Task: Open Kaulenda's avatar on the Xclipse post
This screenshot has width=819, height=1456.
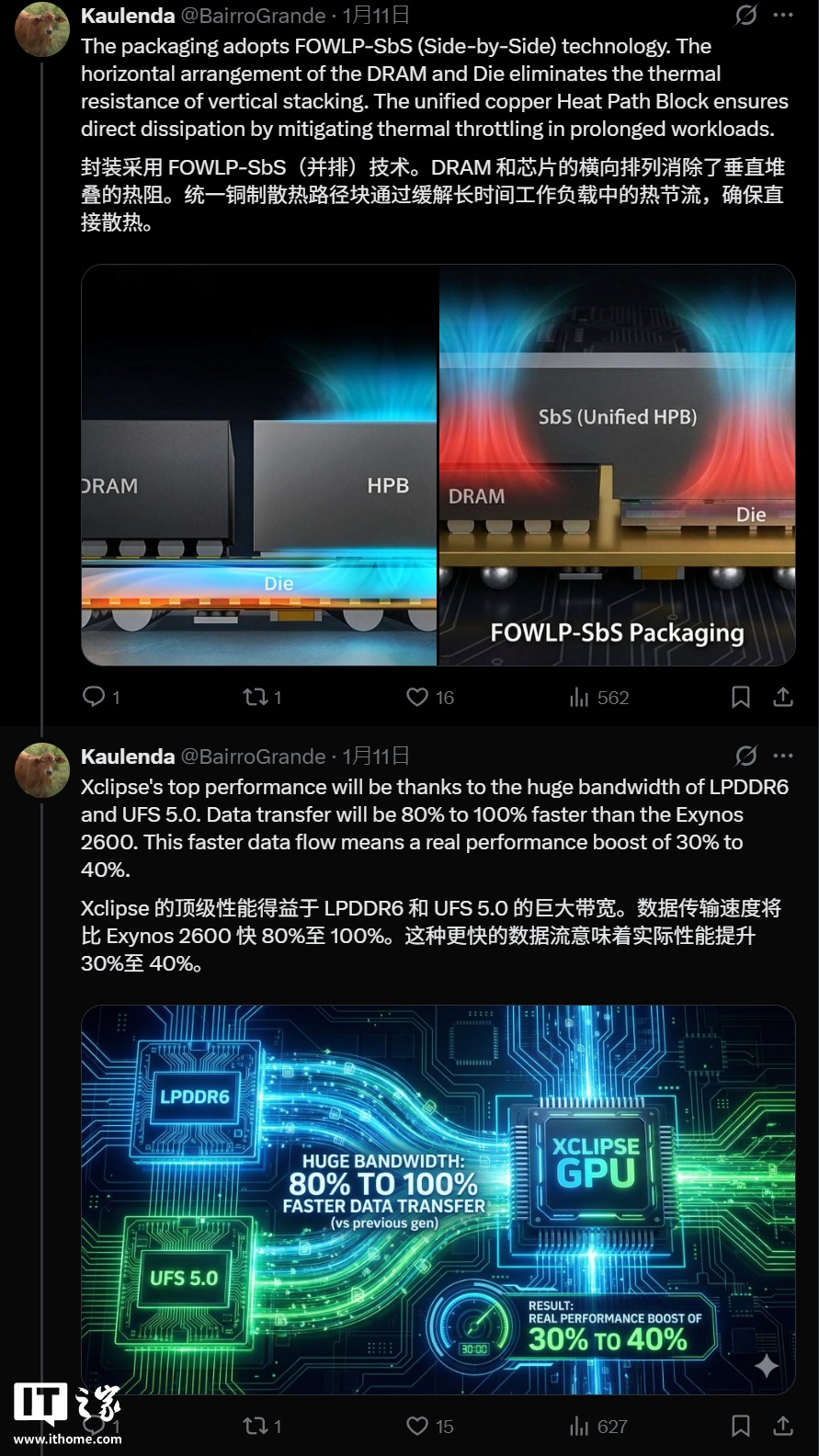Action: (x=42, y=769)
